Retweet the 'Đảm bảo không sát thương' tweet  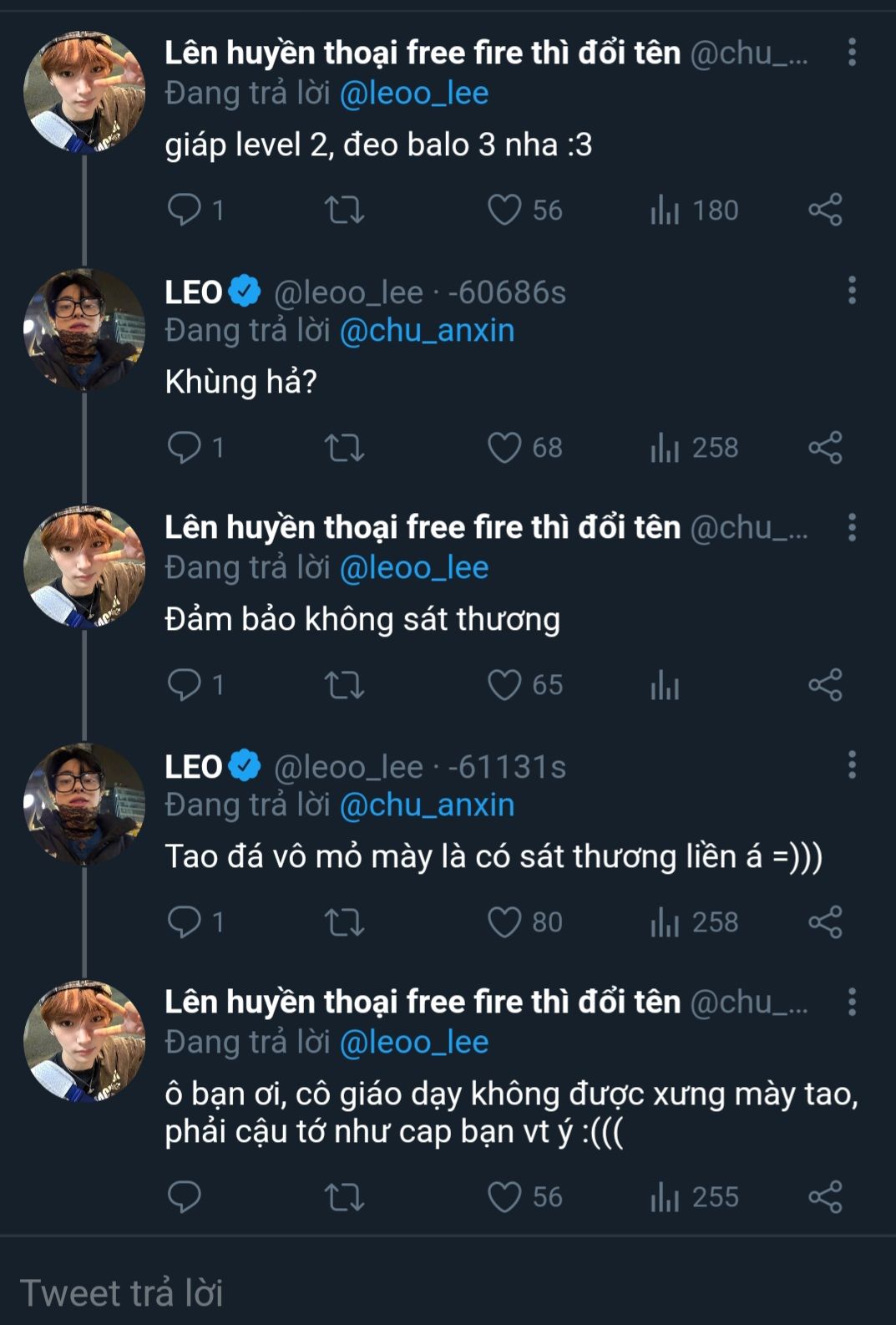(344, 685)
